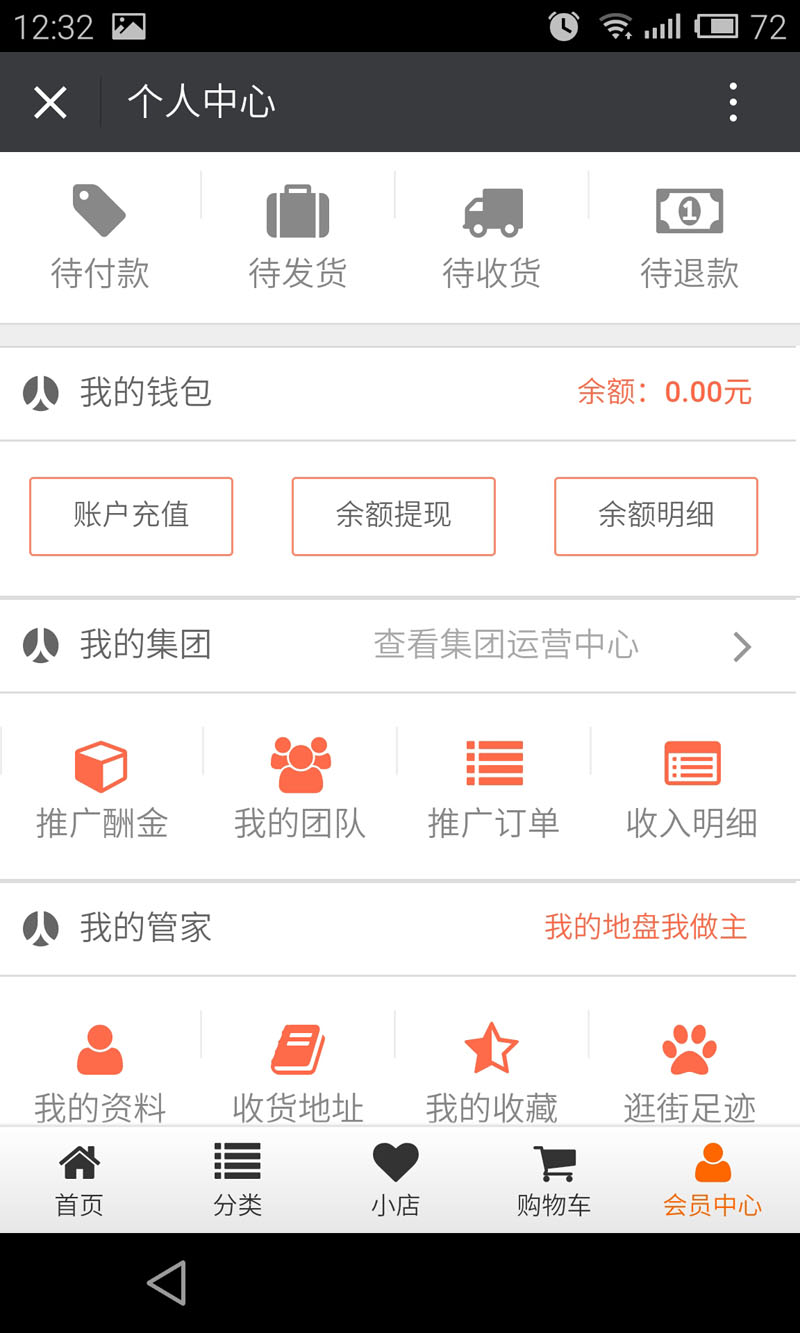The width and height of the screenshot is (800, 1333).
Task: View 我的团队 team page
Action: tap(300, 790)
